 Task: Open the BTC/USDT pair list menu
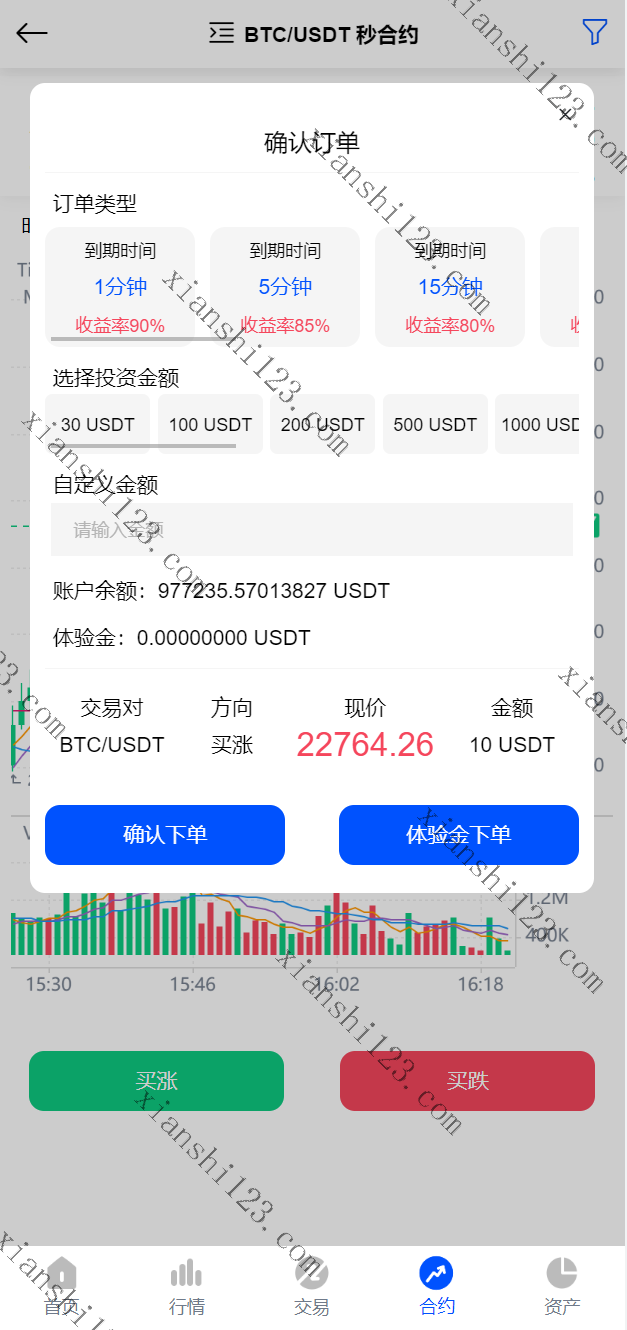click(x=222, y=34)
